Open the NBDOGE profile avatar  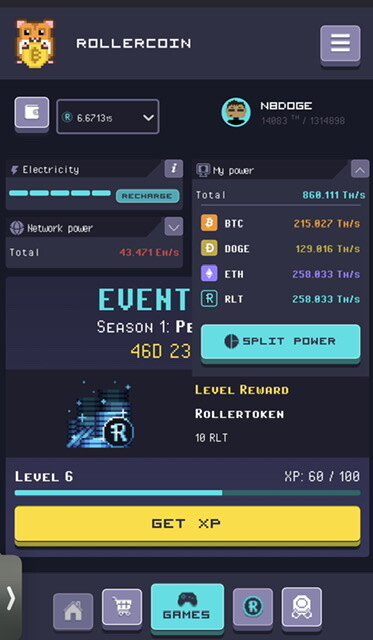coord(236,112)
